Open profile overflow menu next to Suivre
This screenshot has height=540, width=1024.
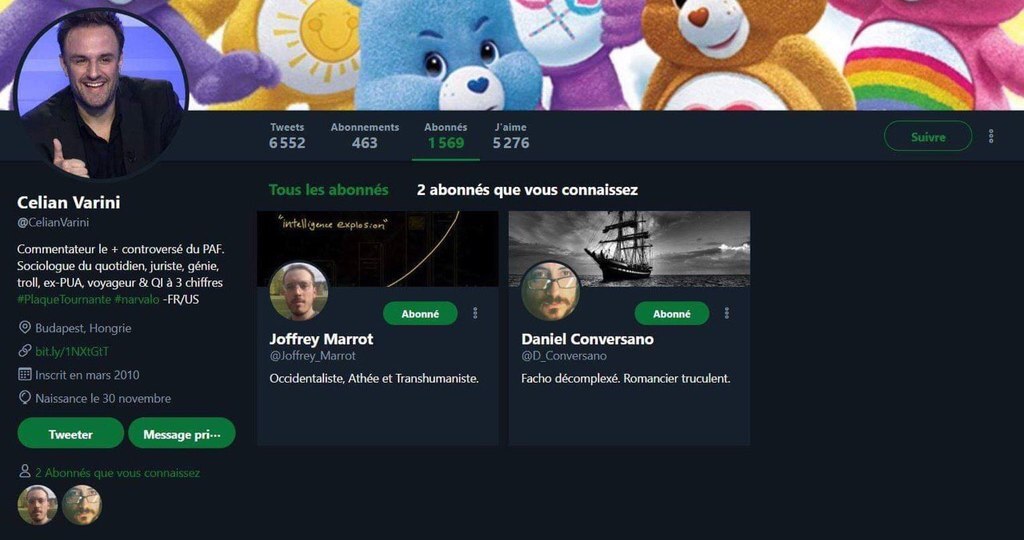[991, 137]
